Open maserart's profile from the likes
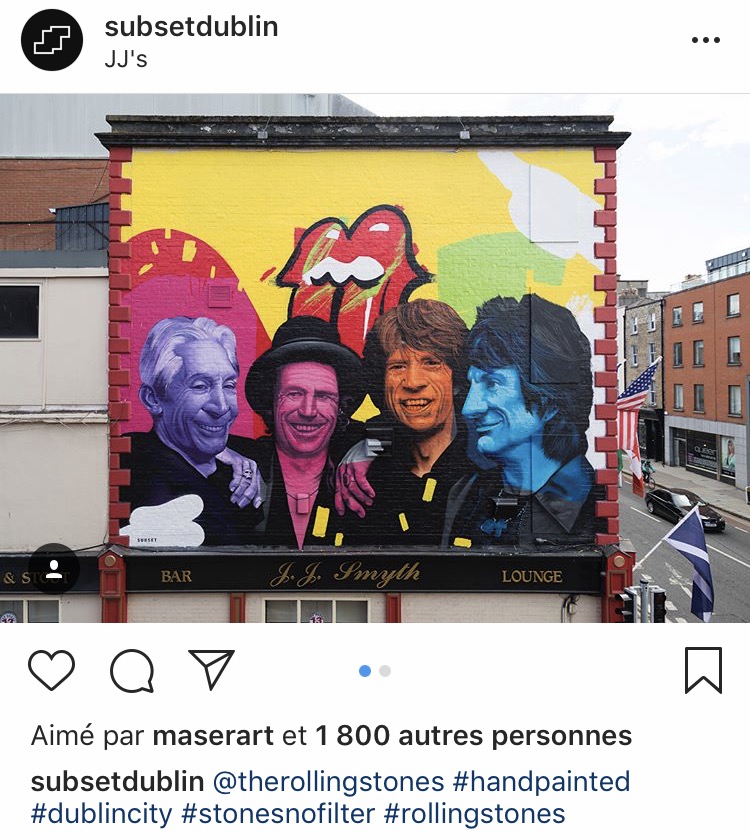Screen dimensions: 750x839 pos(213,737)
